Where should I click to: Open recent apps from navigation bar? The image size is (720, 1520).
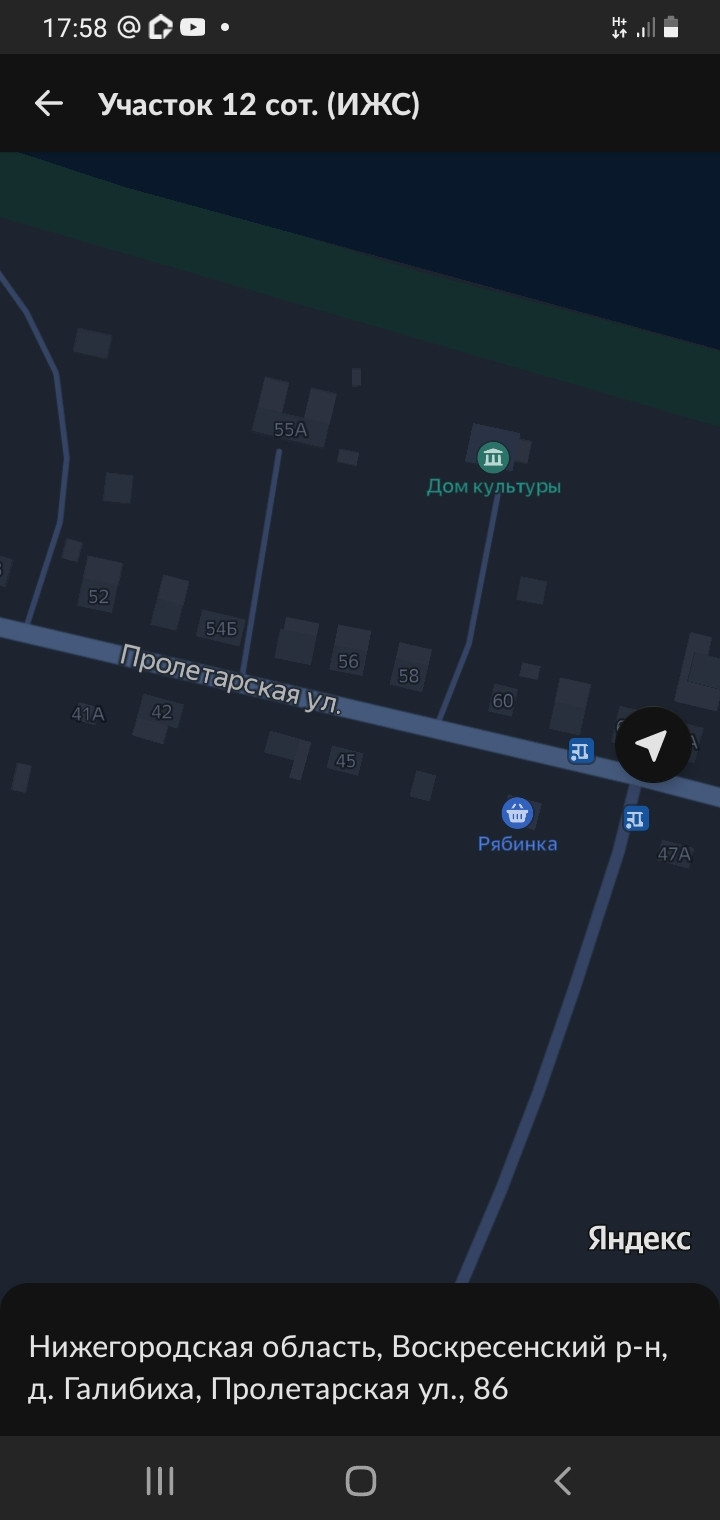160,1480
